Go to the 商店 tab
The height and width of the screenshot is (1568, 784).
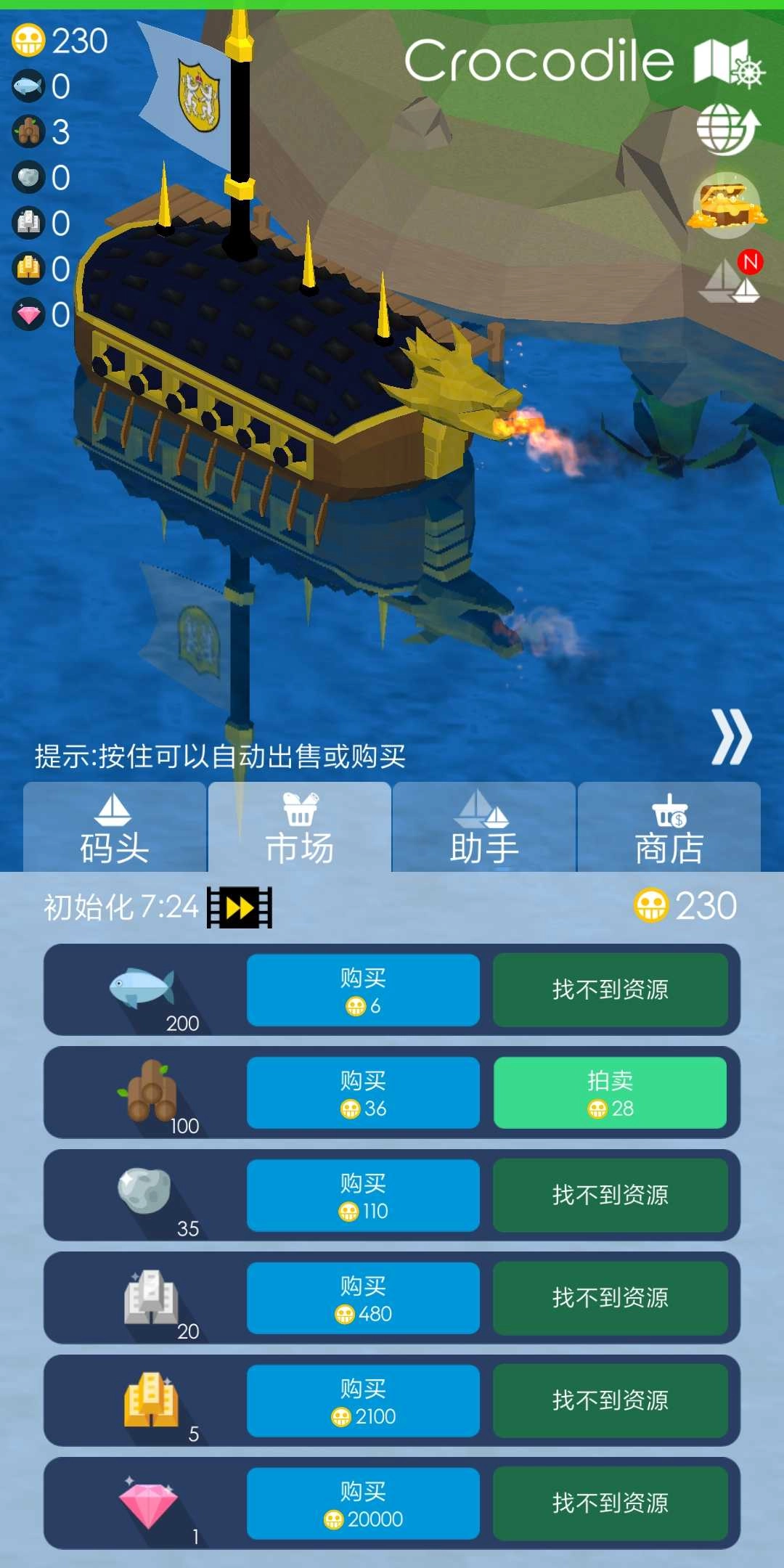click(x=669, y=829)
